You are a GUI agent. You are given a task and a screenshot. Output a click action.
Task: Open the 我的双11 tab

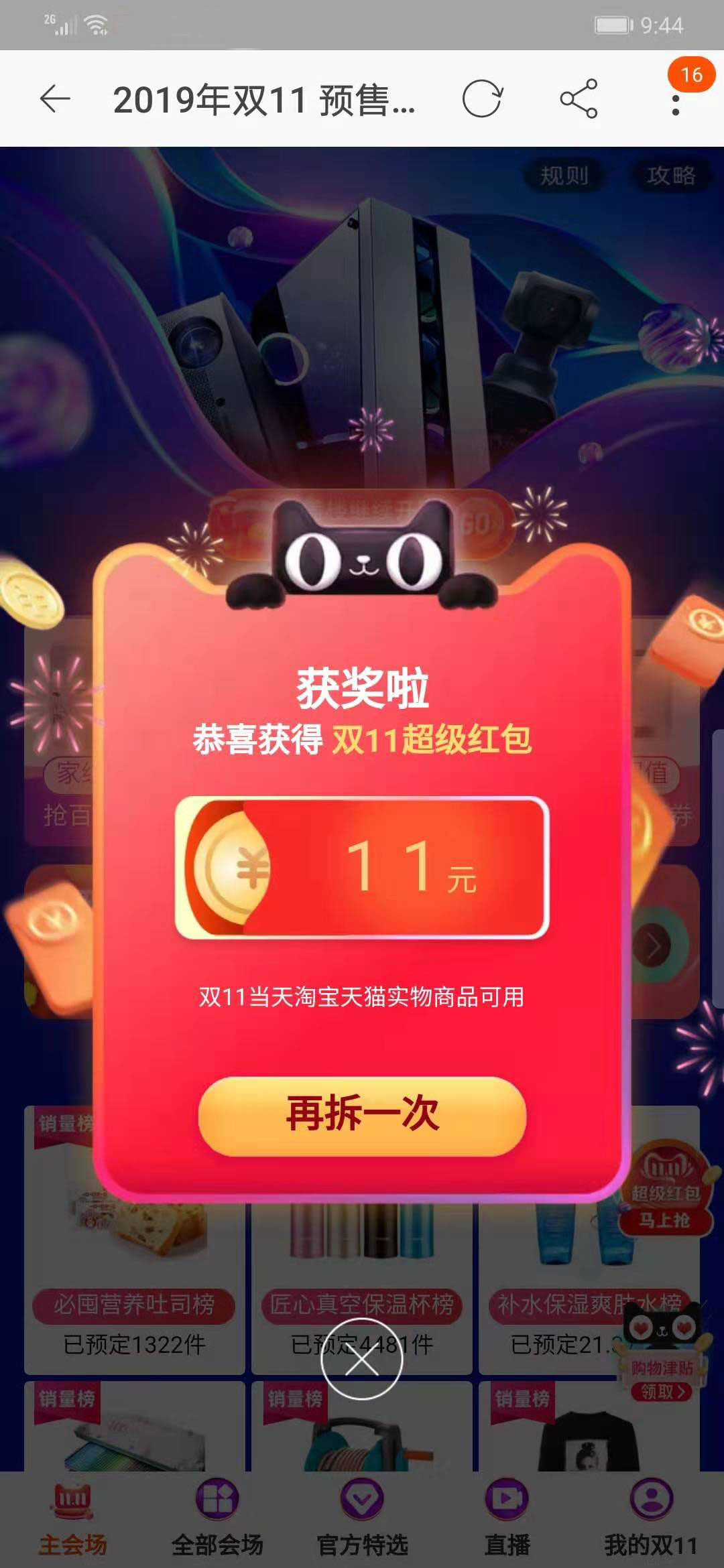651,1518
